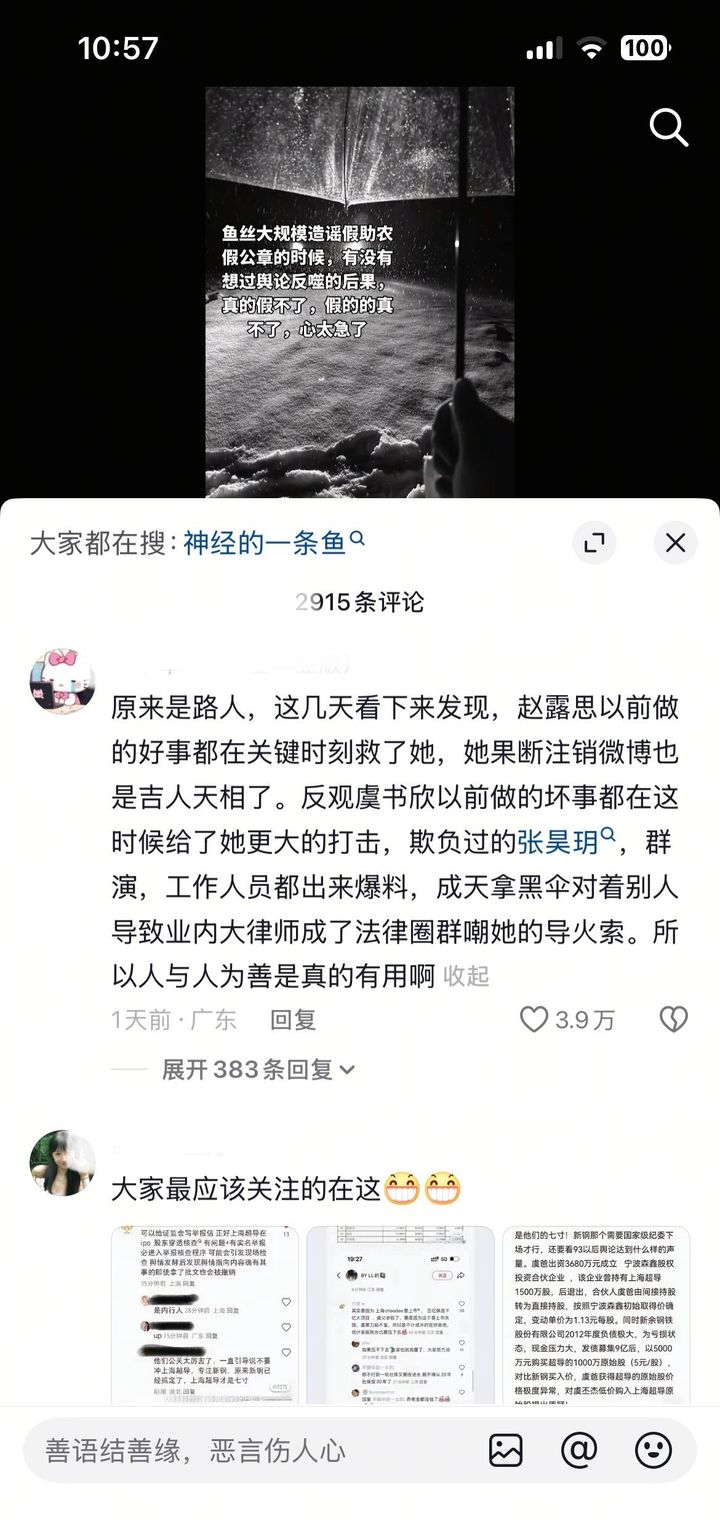Open the second commenter's avatar
The height and width of the screenshot is (1521, 720).
(62, 1163)
